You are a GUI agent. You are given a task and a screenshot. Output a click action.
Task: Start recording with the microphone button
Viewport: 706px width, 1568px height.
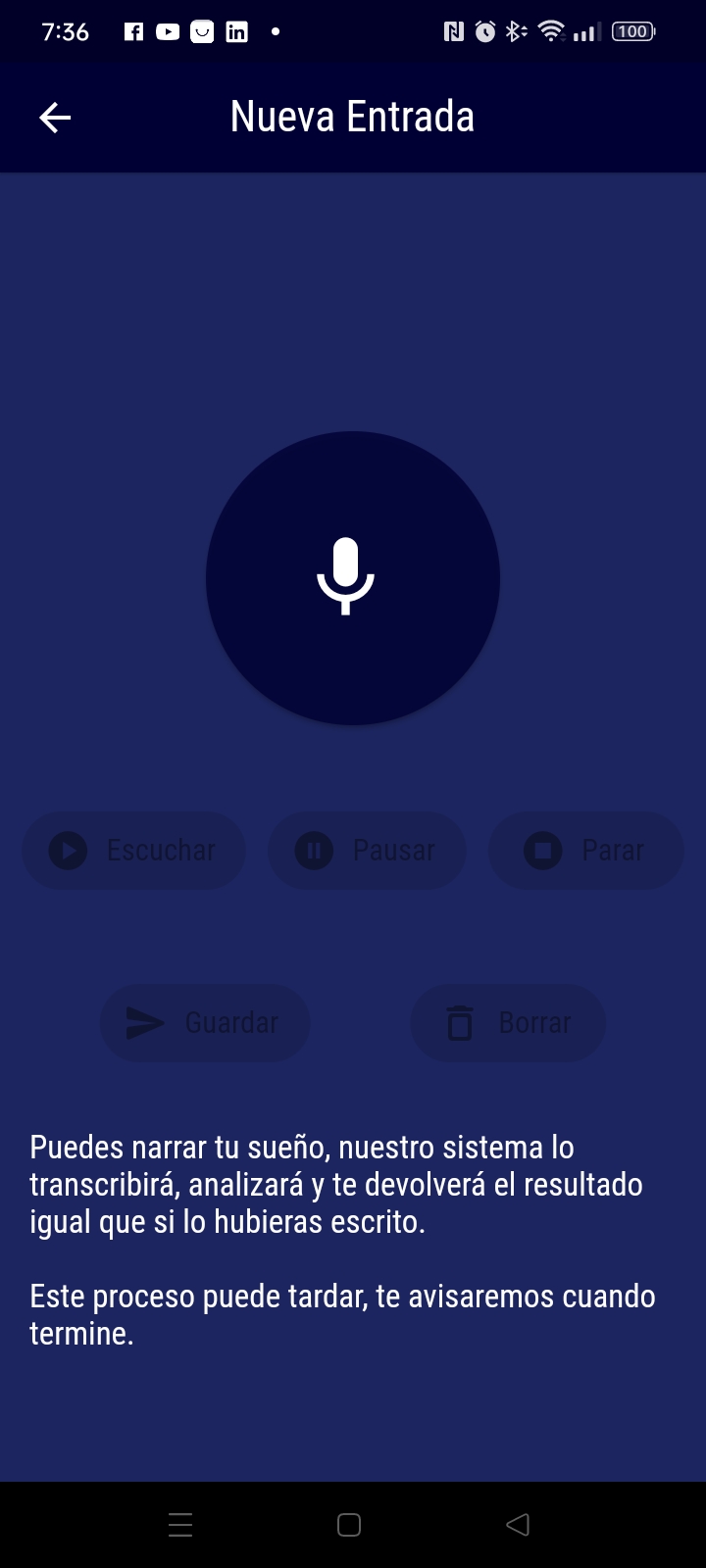tap(353, 578)
